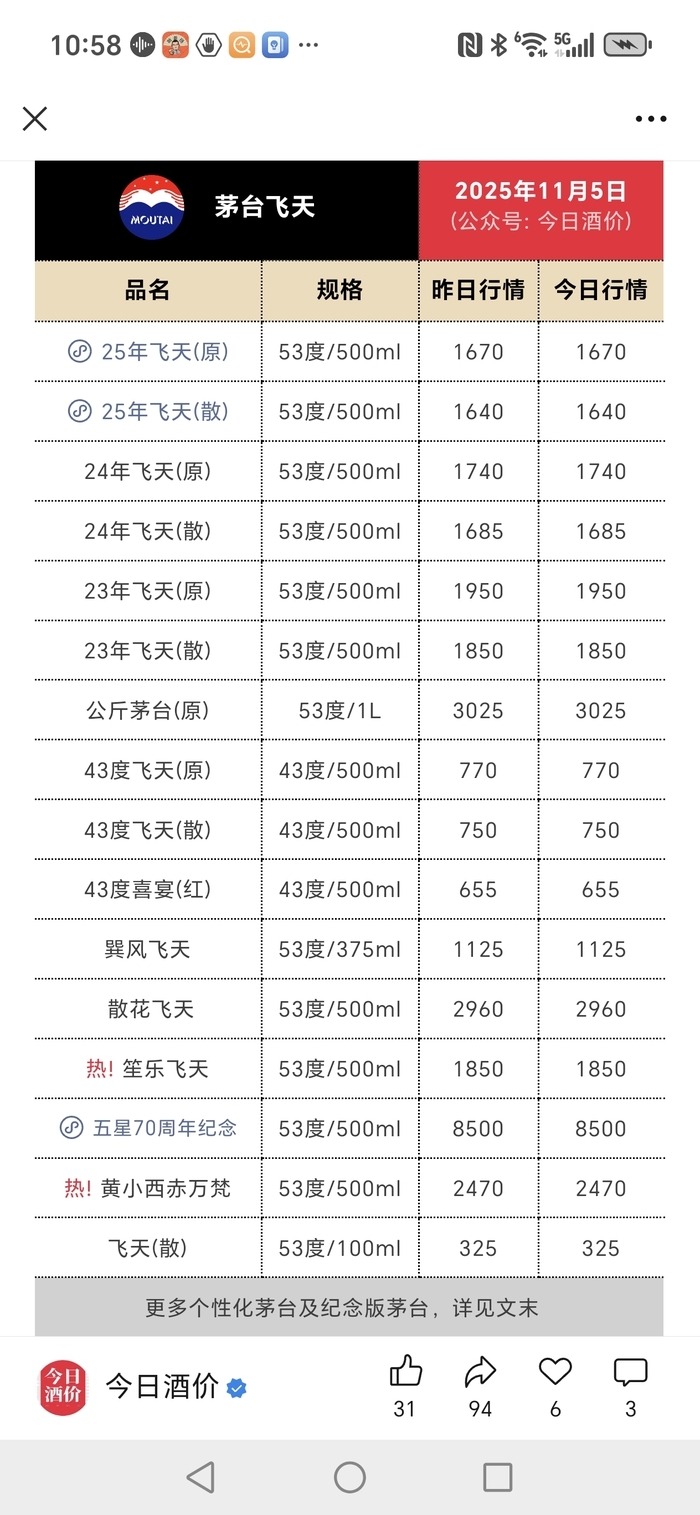This screenshot has width=700, height=1515.
Task: Tap the heart icon to recommend
Action: coord(555,1372)
